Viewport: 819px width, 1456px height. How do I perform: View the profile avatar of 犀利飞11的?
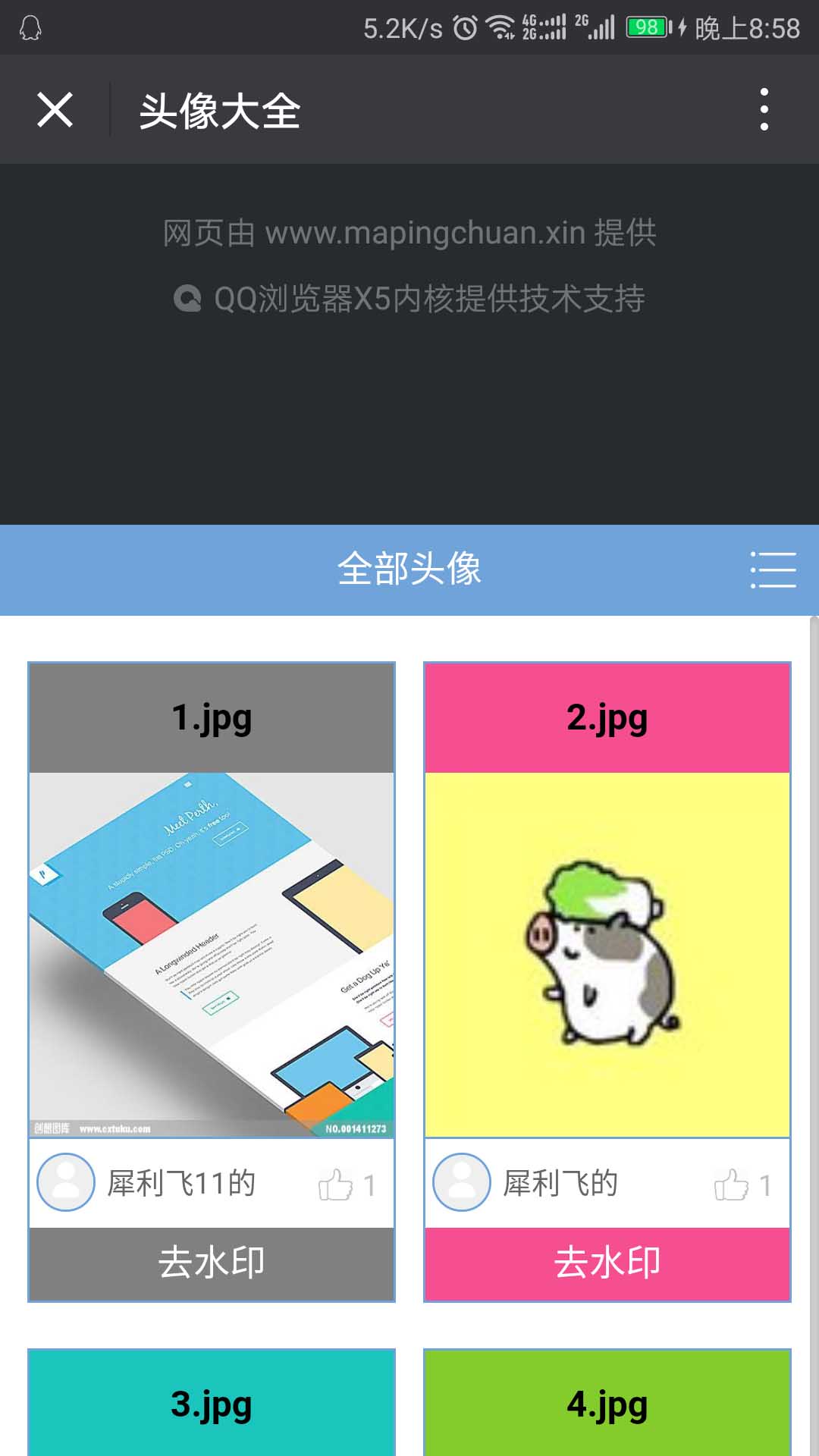pyautogui.click(x=66, y=1182)
